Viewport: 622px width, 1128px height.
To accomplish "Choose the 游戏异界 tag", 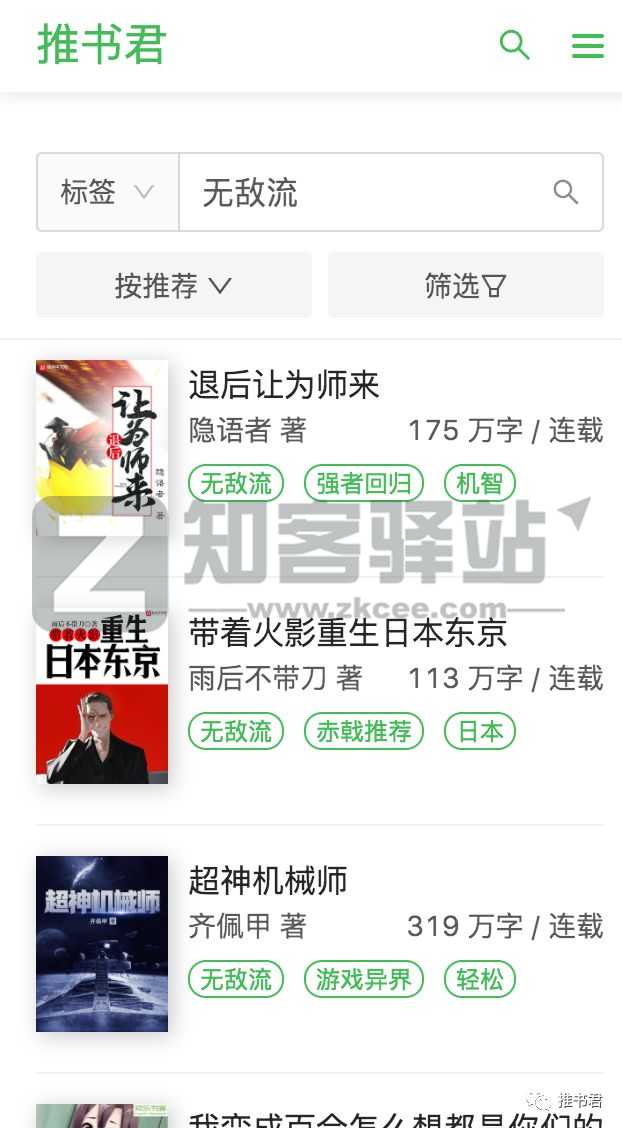I will (x=364, y=979).
